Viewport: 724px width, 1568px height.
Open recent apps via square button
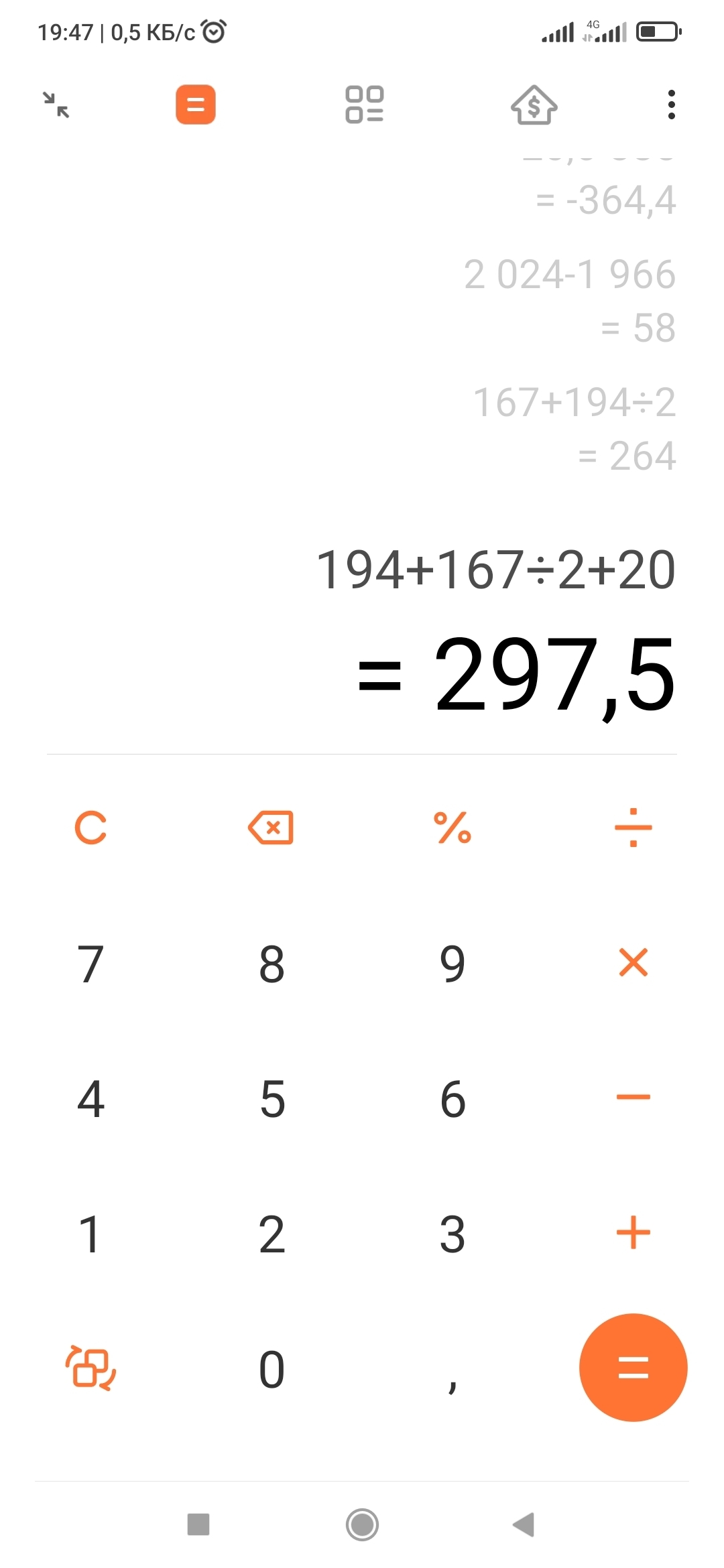(198, 1524)
